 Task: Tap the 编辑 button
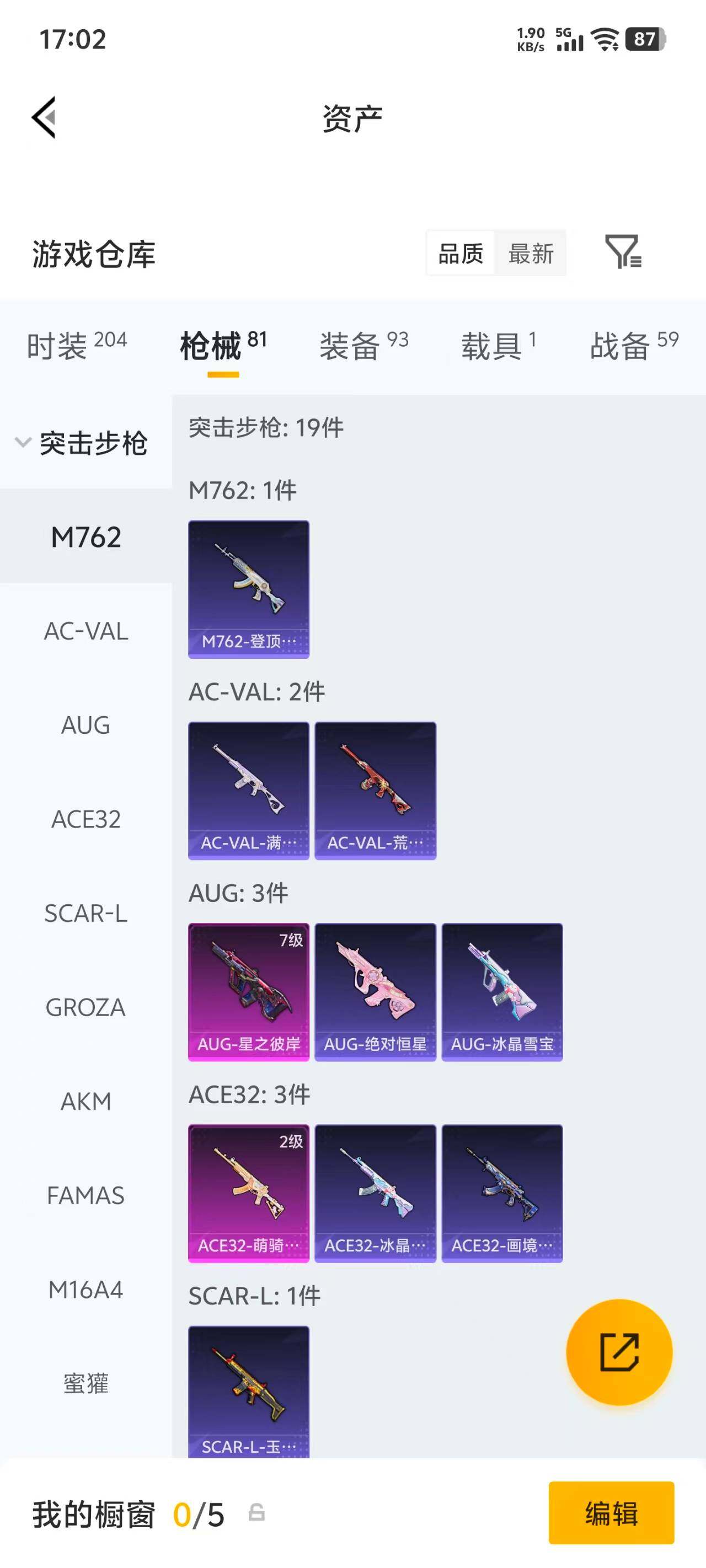click(x=611, y=1513)
